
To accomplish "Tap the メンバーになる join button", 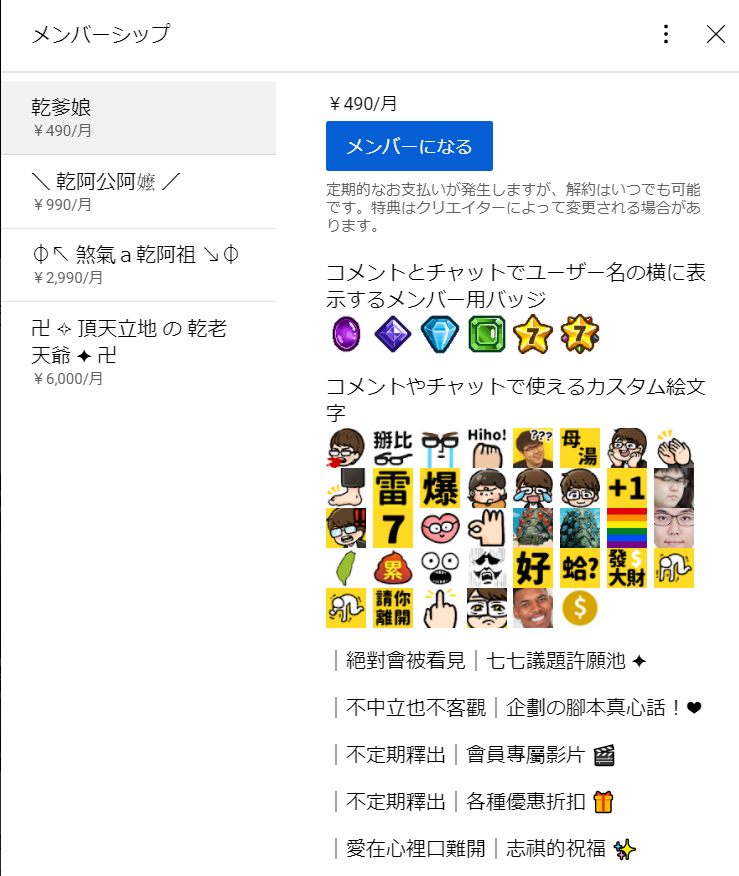I will tap(409, 146).
